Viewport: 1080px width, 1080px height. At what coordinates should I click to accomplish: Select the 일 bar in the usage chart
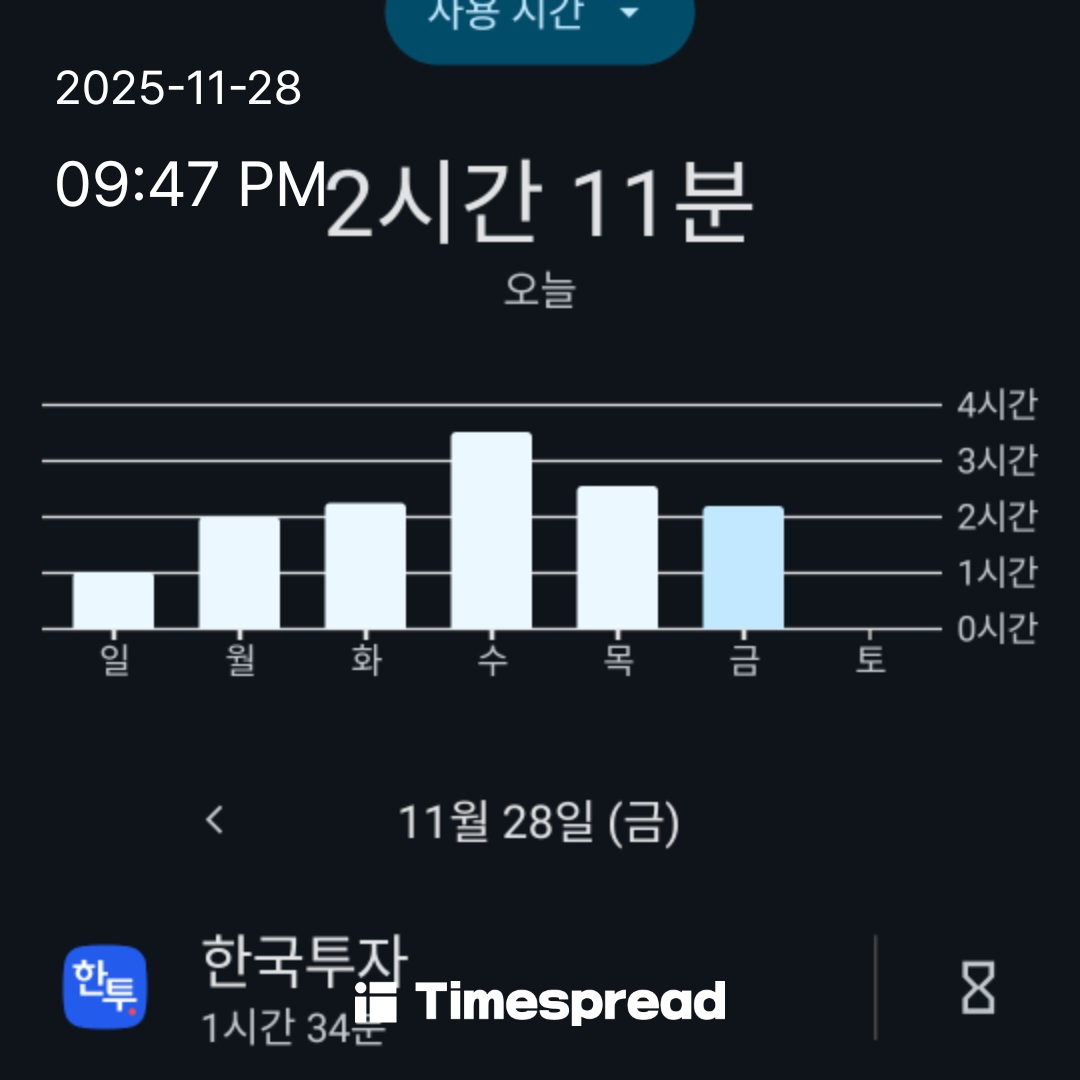[x=113, y=601]
